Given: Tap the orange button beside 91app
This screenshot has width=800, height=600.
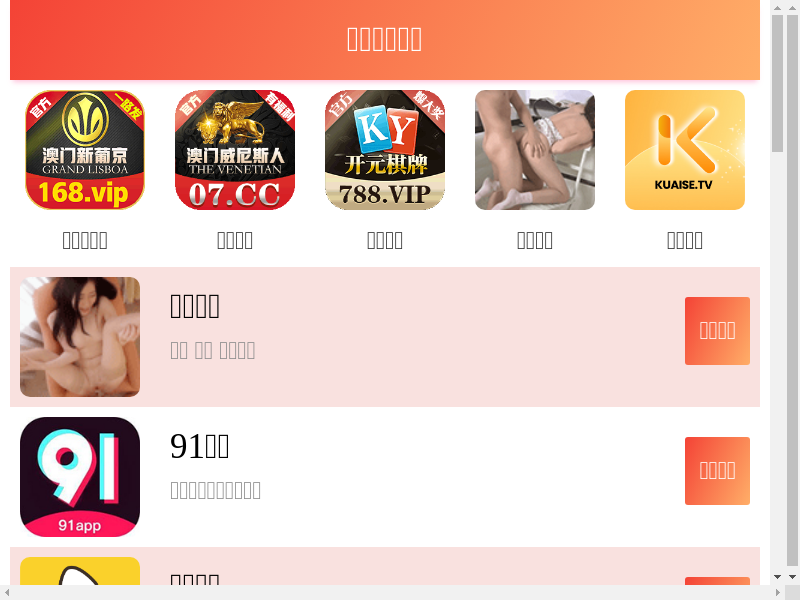Looking at the screenshot, I should 717,470.
